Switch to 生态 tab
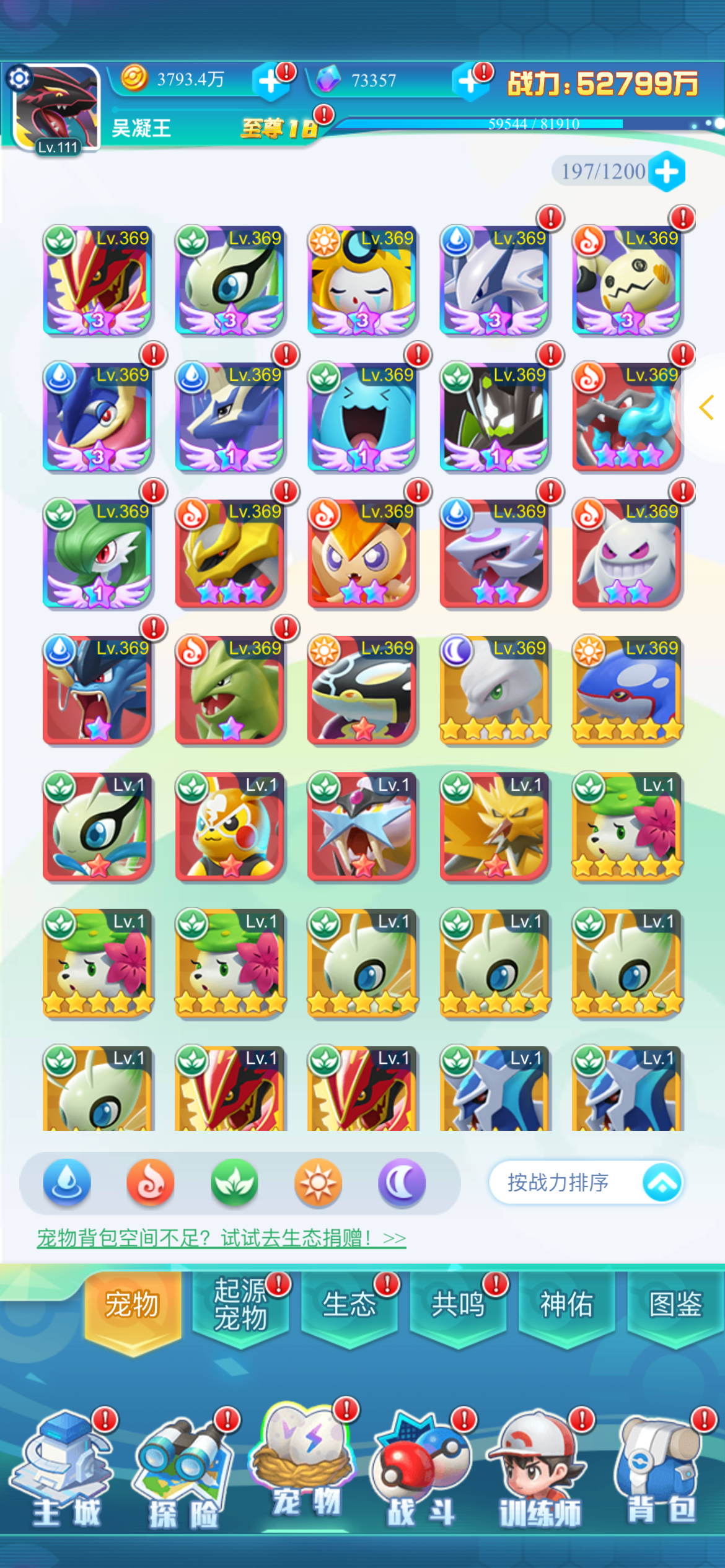Viewport: 725px width, 1568px height. click(349, 1305)
